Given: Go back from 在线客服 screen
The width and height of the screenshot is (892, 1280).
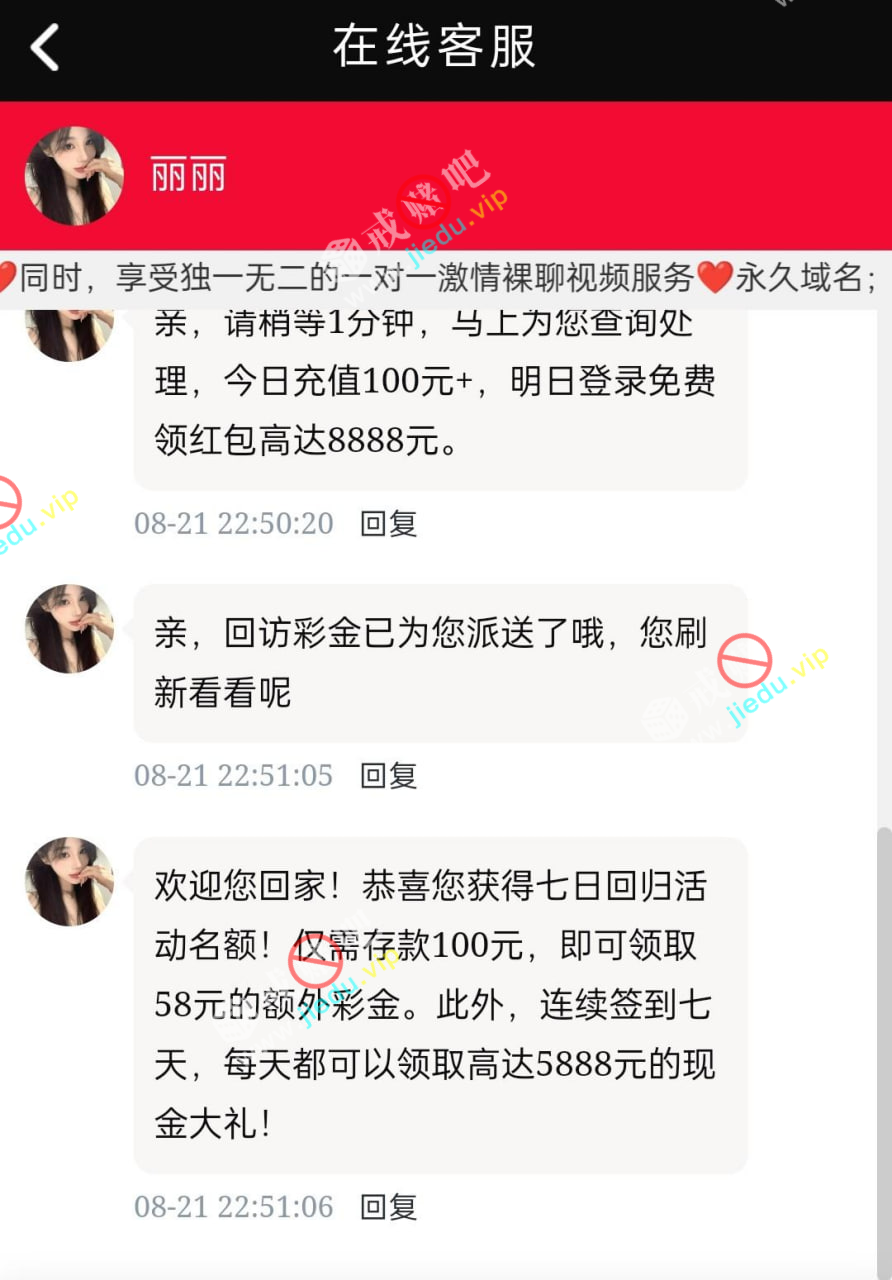Looking at the screenshot, I should click(45, 47).
